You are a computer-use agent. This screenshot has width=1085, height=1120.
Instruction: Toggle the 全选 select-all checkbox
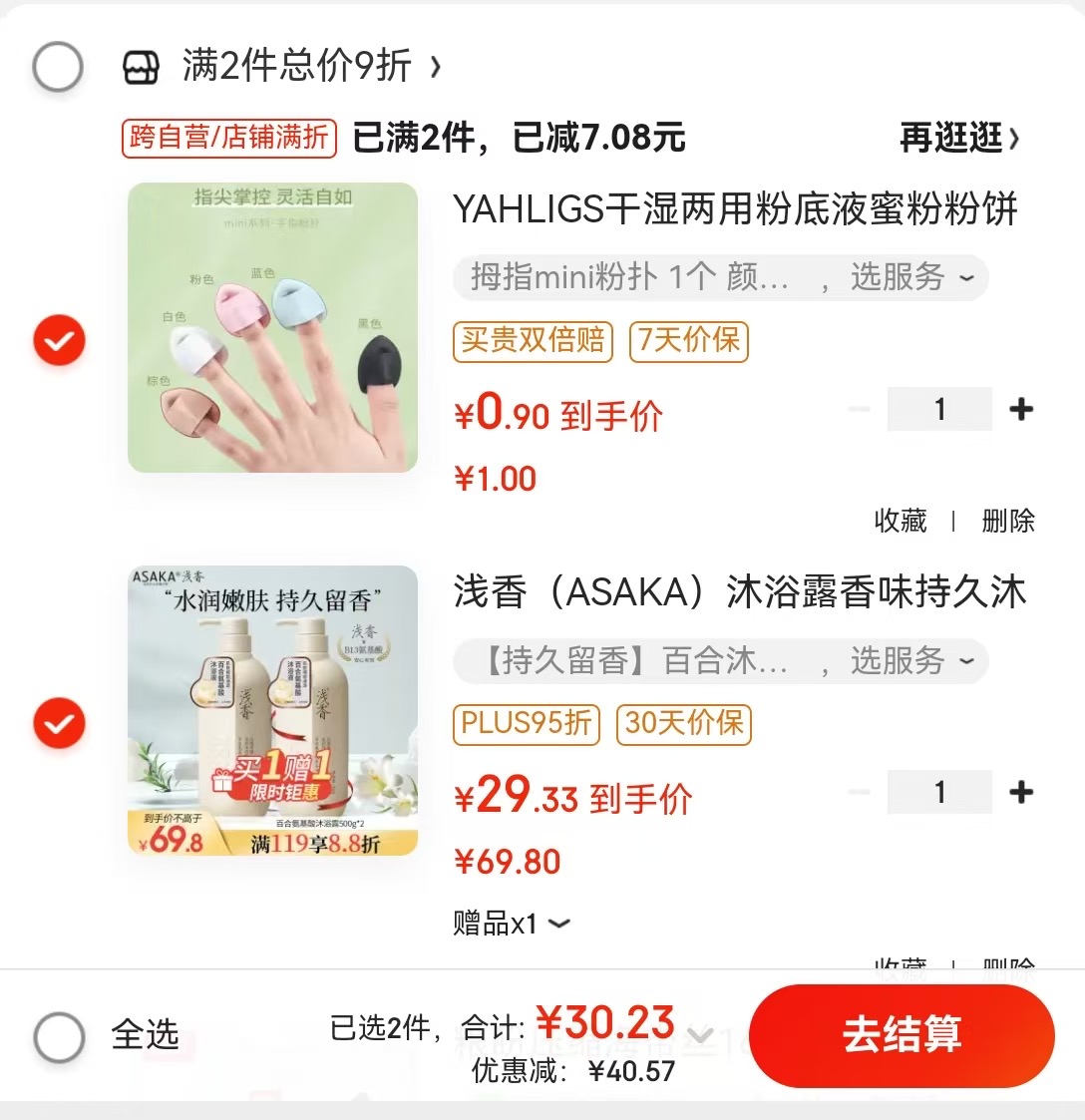60,1037
